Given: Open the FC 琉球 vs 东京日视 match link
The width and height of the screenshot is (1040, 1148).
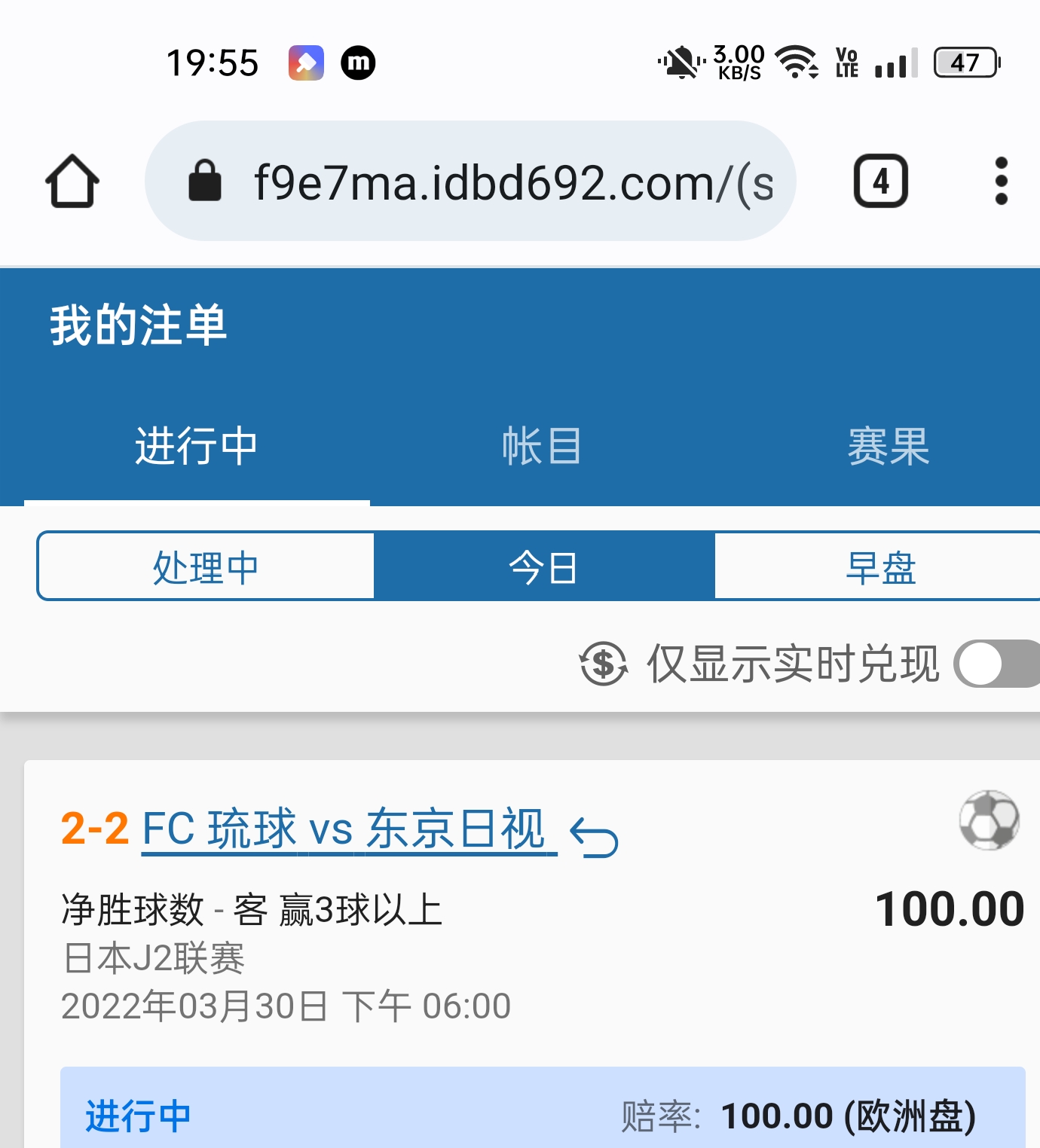Looking at the screenshot, I should pyautogui.click(x=343, y=829).
